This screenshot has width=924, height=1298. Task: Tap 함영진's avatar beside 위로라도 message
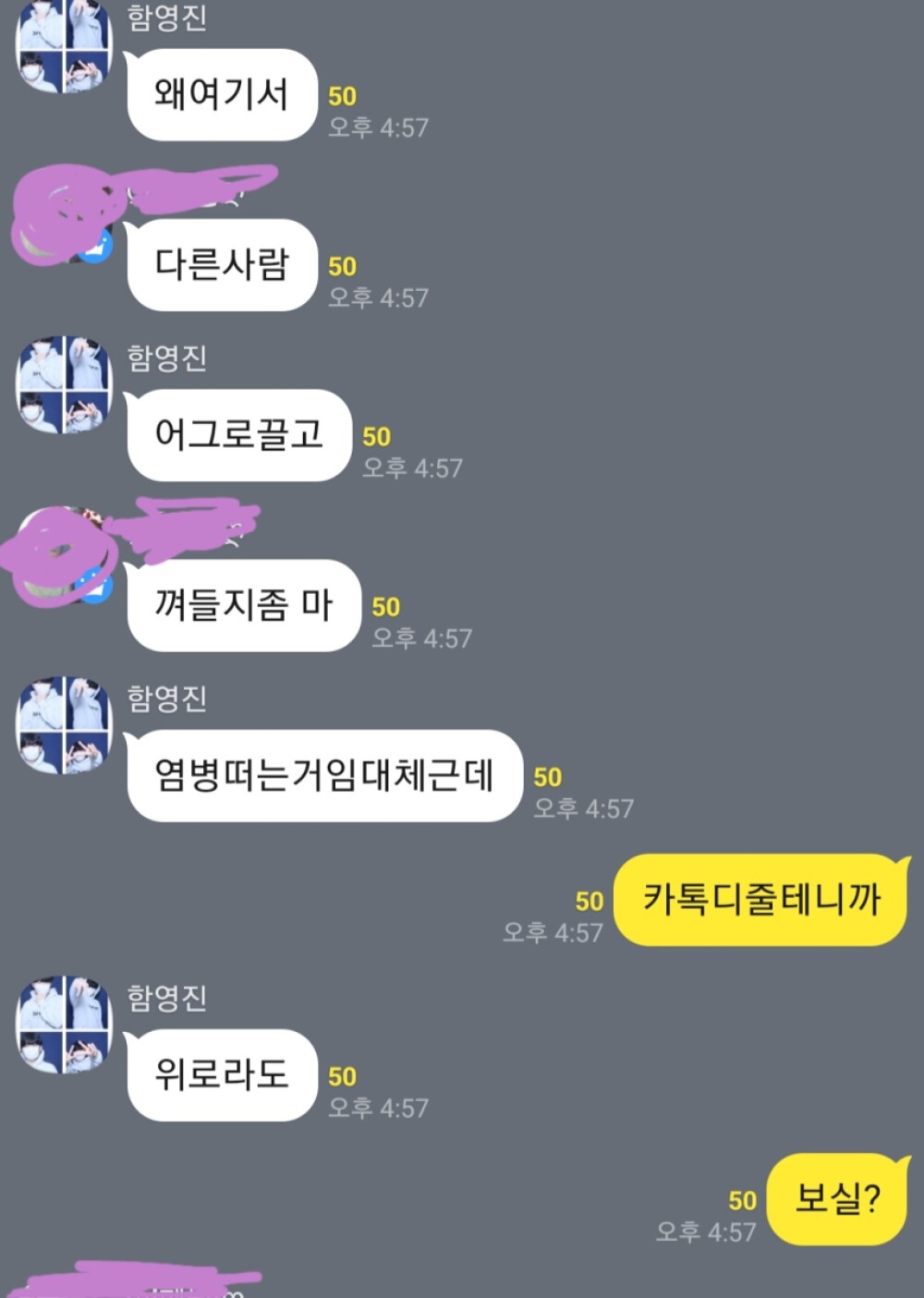(65, 1024)
